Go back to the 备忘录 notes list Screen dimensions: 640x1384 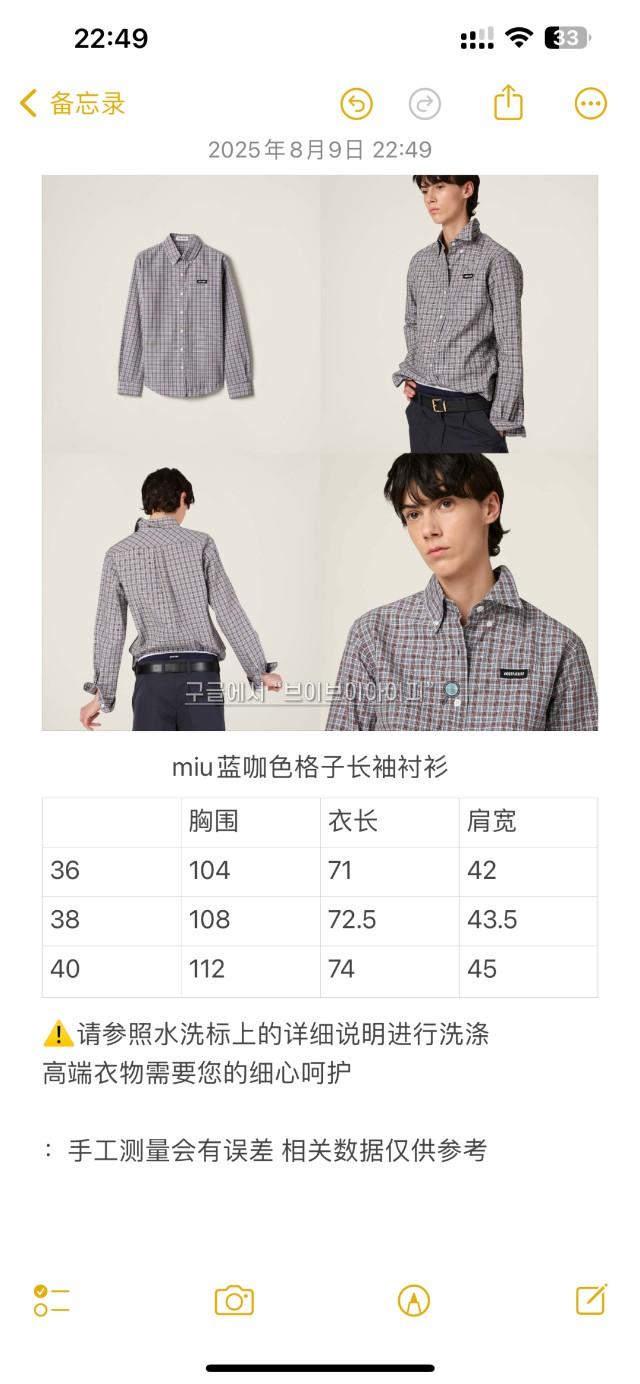point(72,103)
